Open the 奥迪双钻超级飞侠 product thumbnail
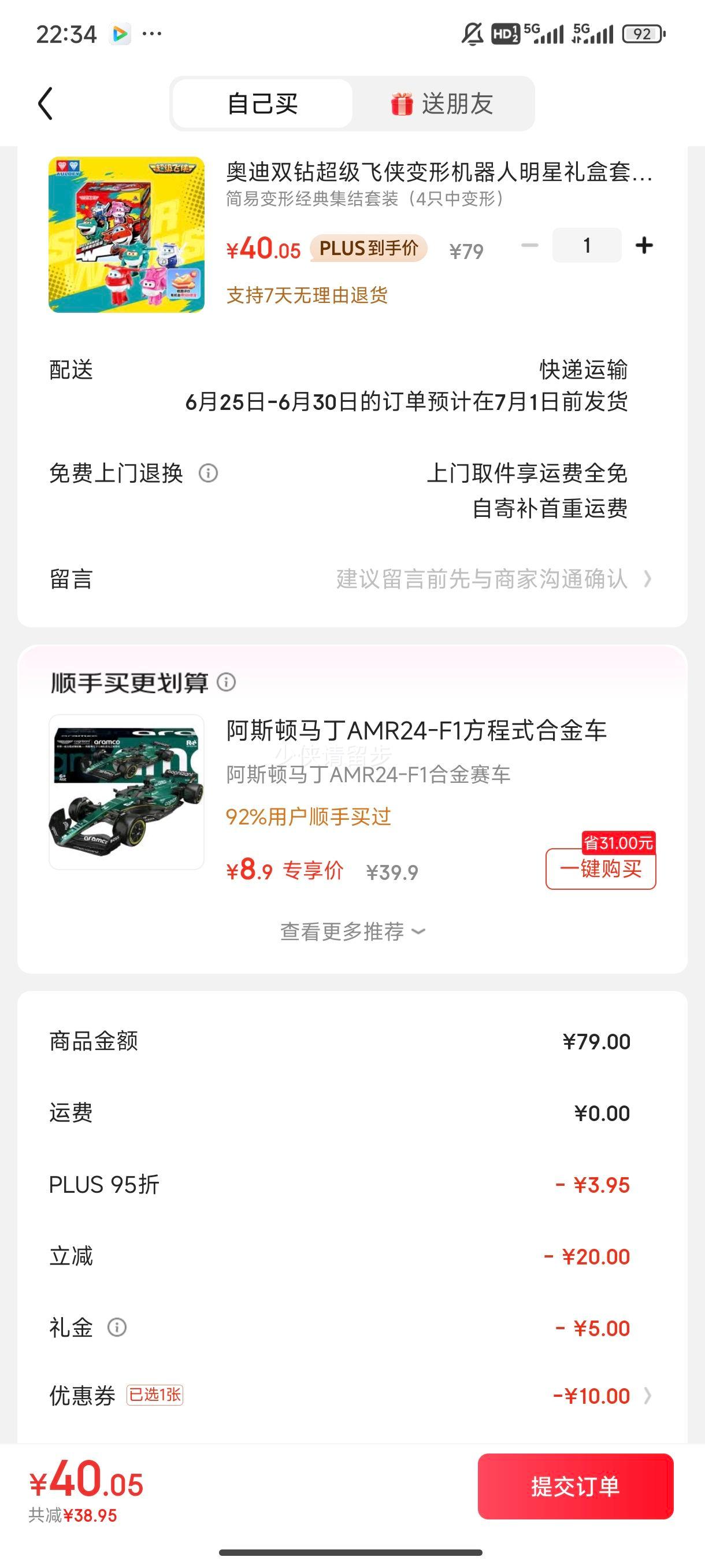 [127, 235]
